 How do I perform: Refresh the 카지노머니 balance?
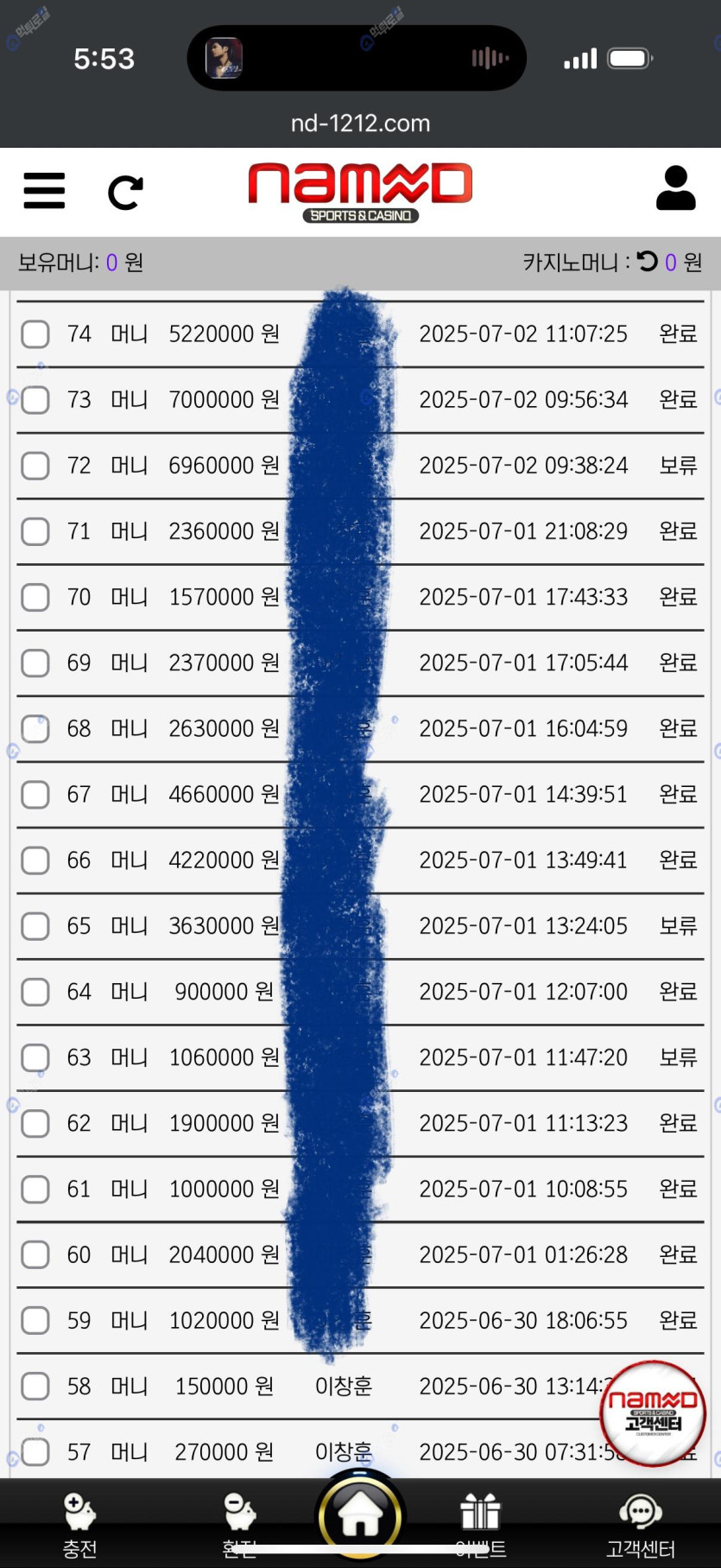click(647, 261)
